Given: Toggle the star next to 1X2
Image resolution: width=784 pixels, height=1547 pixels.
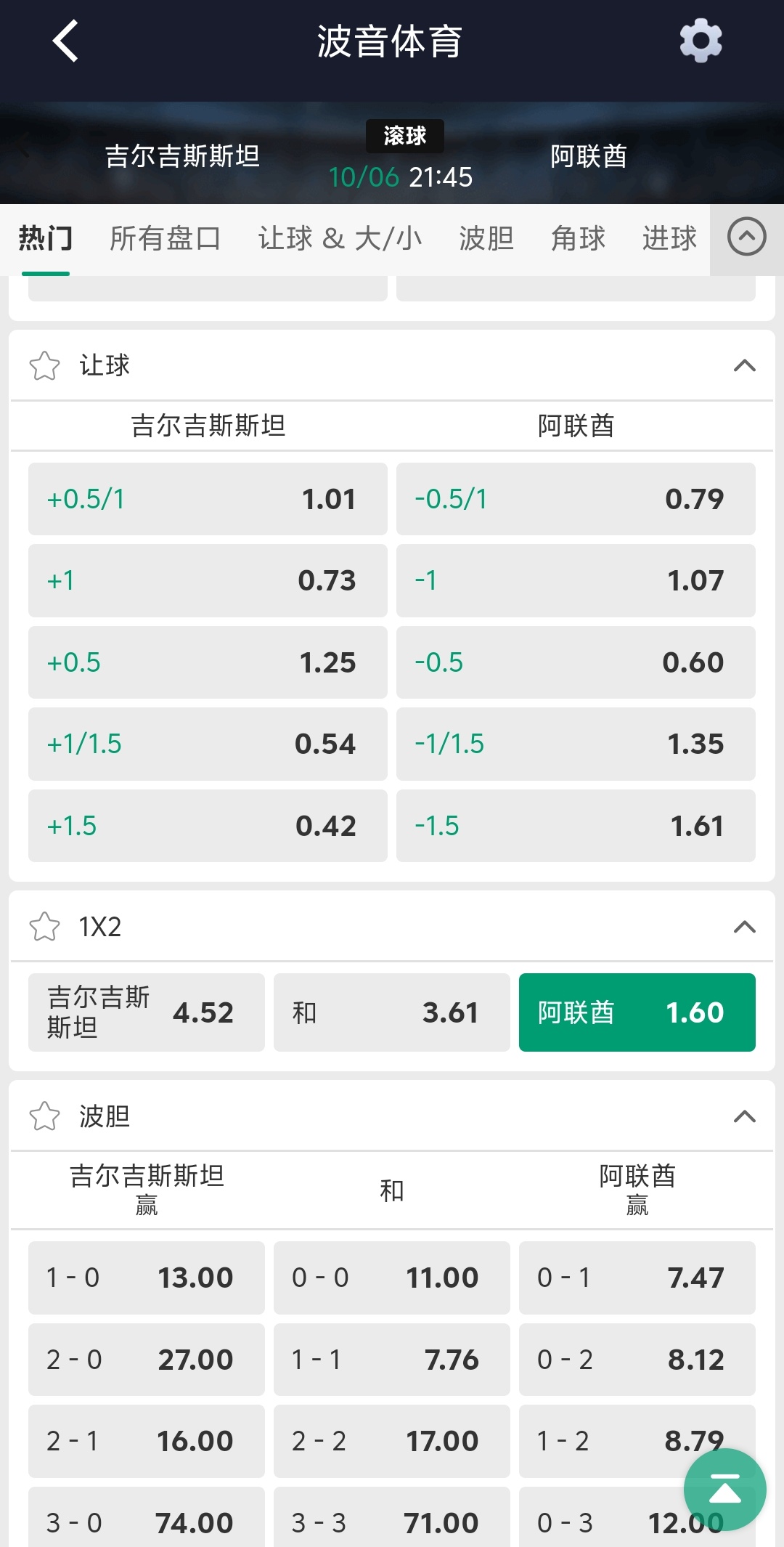Looking at the screenshot, I should click(46, 926).
